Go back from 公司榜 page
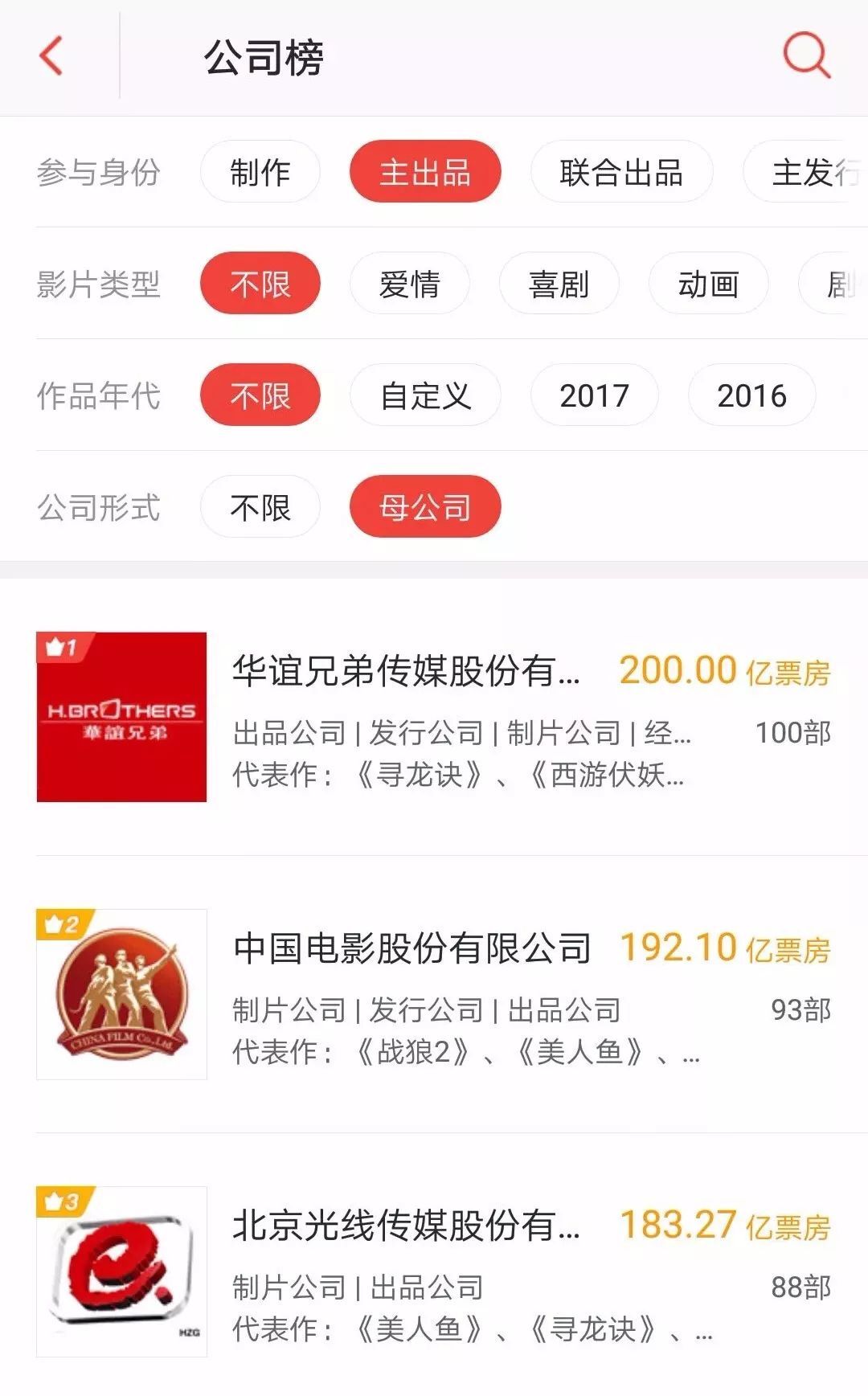The width and height of the screenshot is (868, 1396). pos(51,56)
